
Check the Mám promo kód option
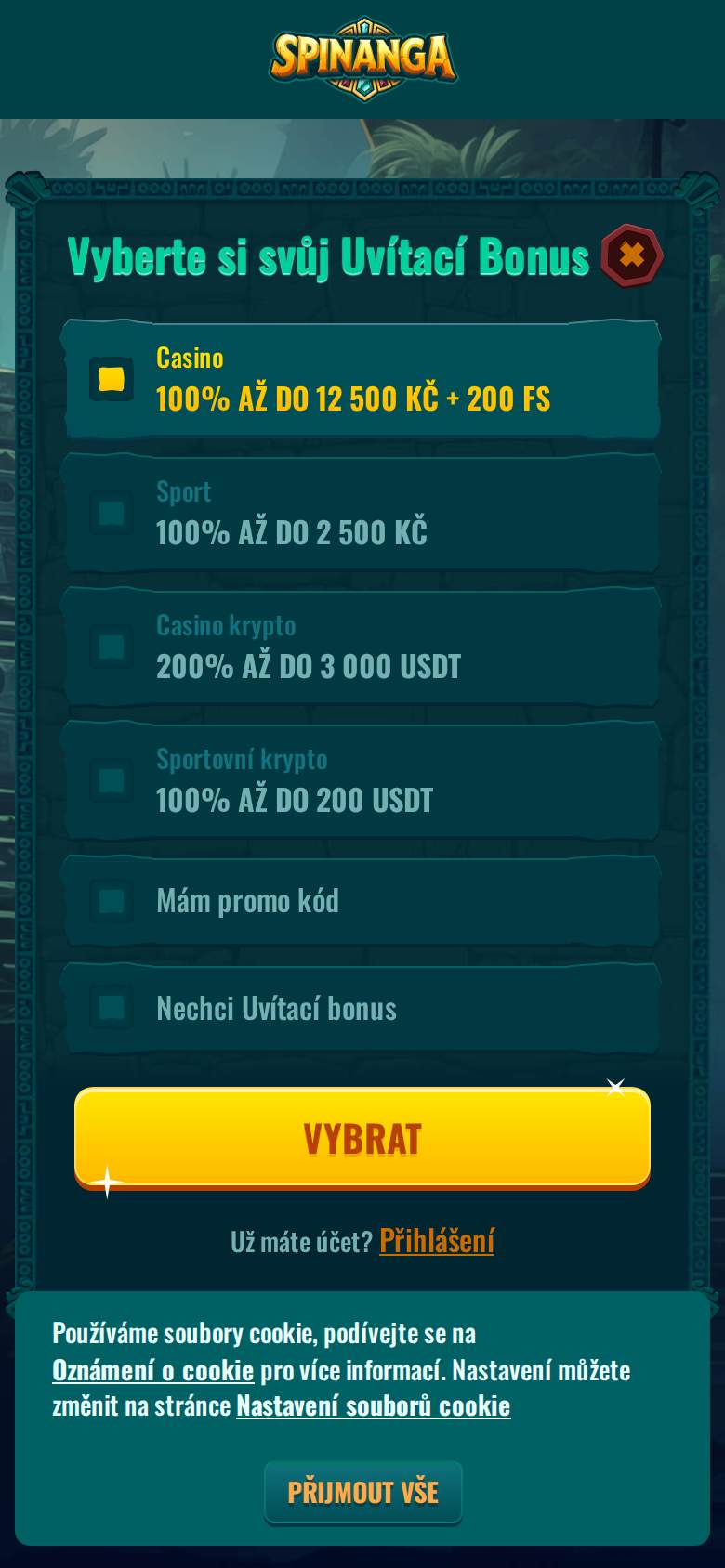(x=362, y=901)
